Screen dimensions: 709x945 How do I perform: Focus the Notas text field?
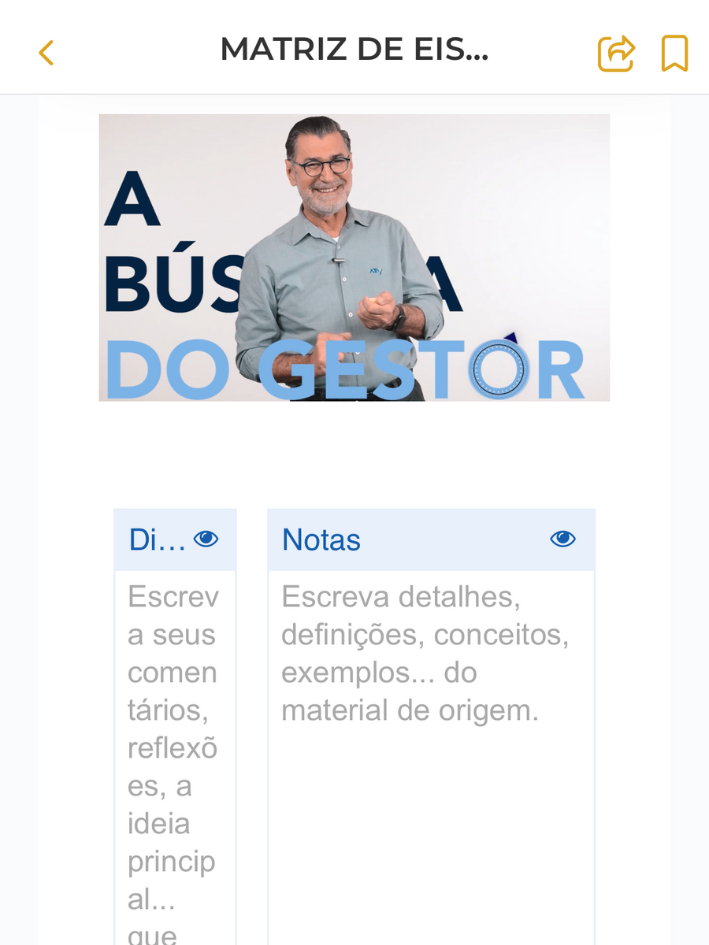click(431, 750)
